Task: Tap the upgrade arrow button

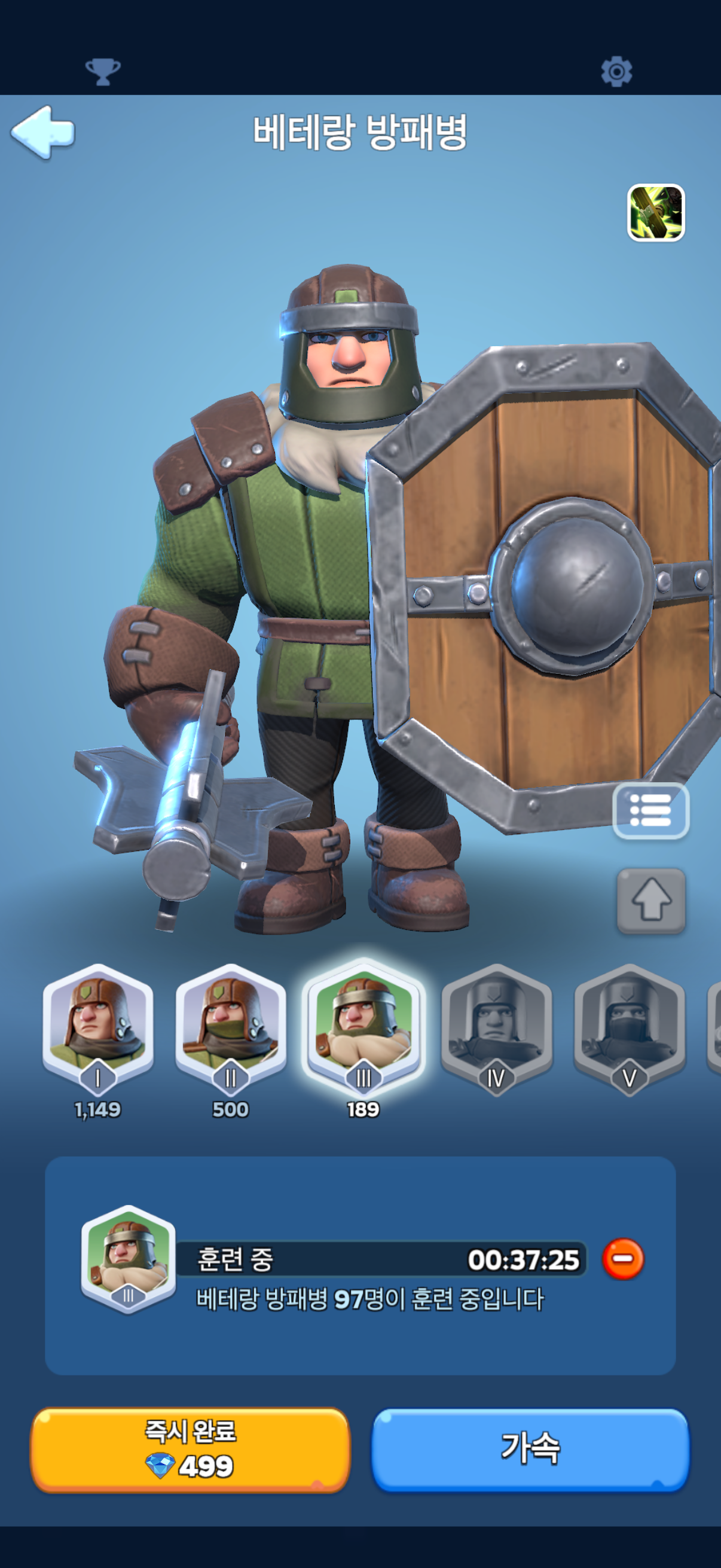Action: pyautogui.click(x=651, y=900)
